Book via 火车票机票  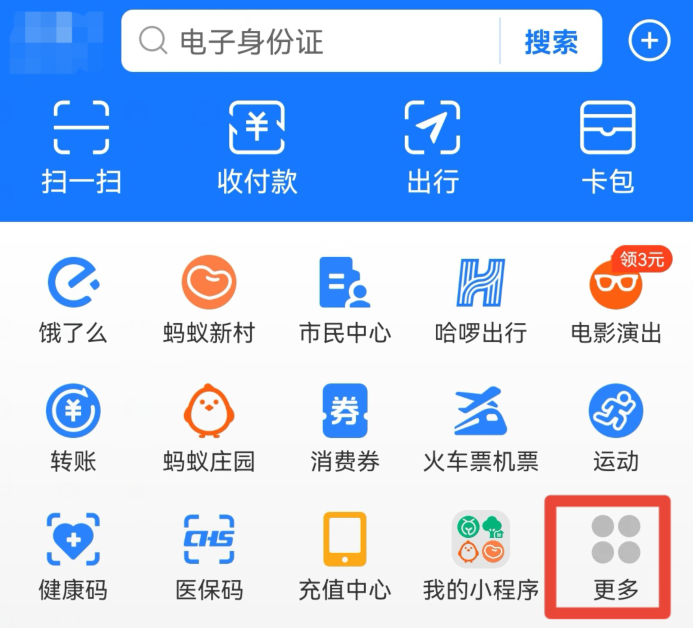481,427
